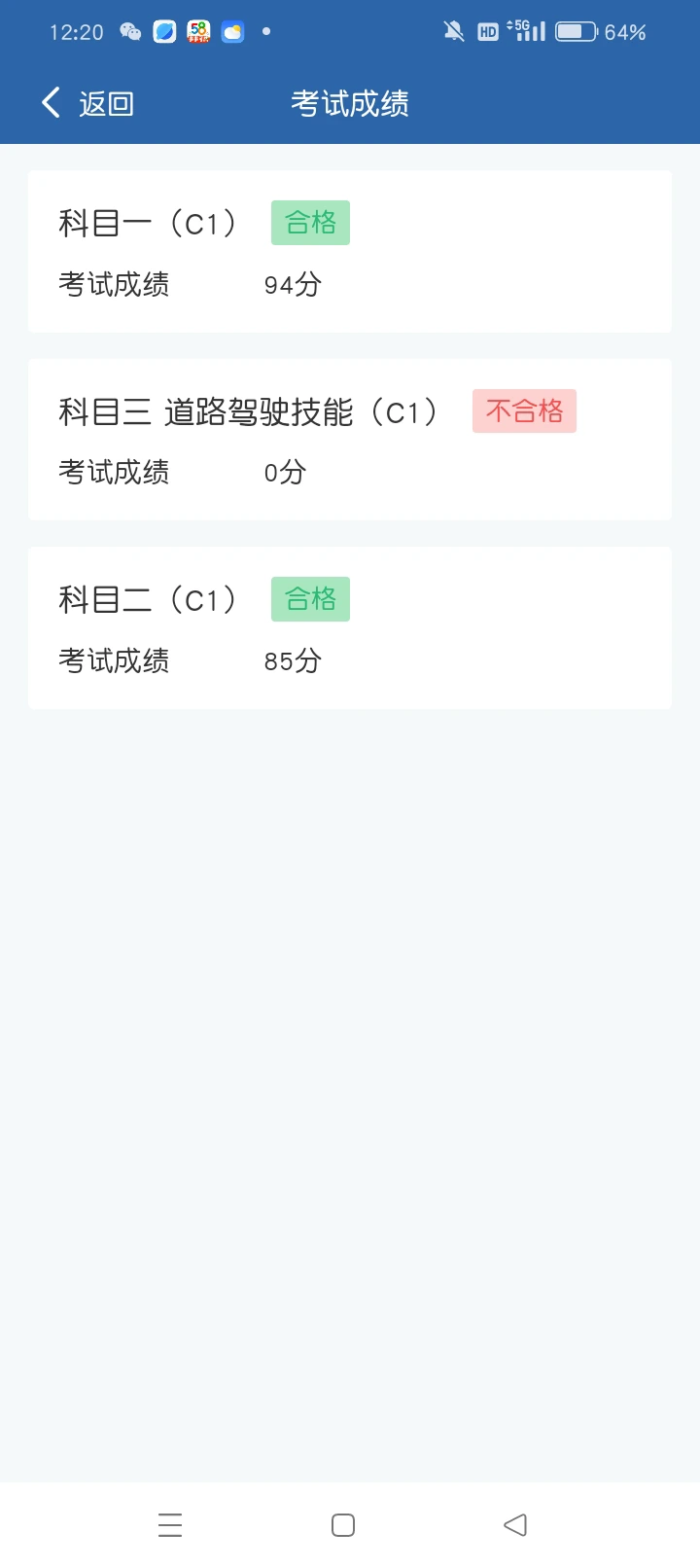
Task: Open the recent apps menu button
Action: (x=170, y=1524)
